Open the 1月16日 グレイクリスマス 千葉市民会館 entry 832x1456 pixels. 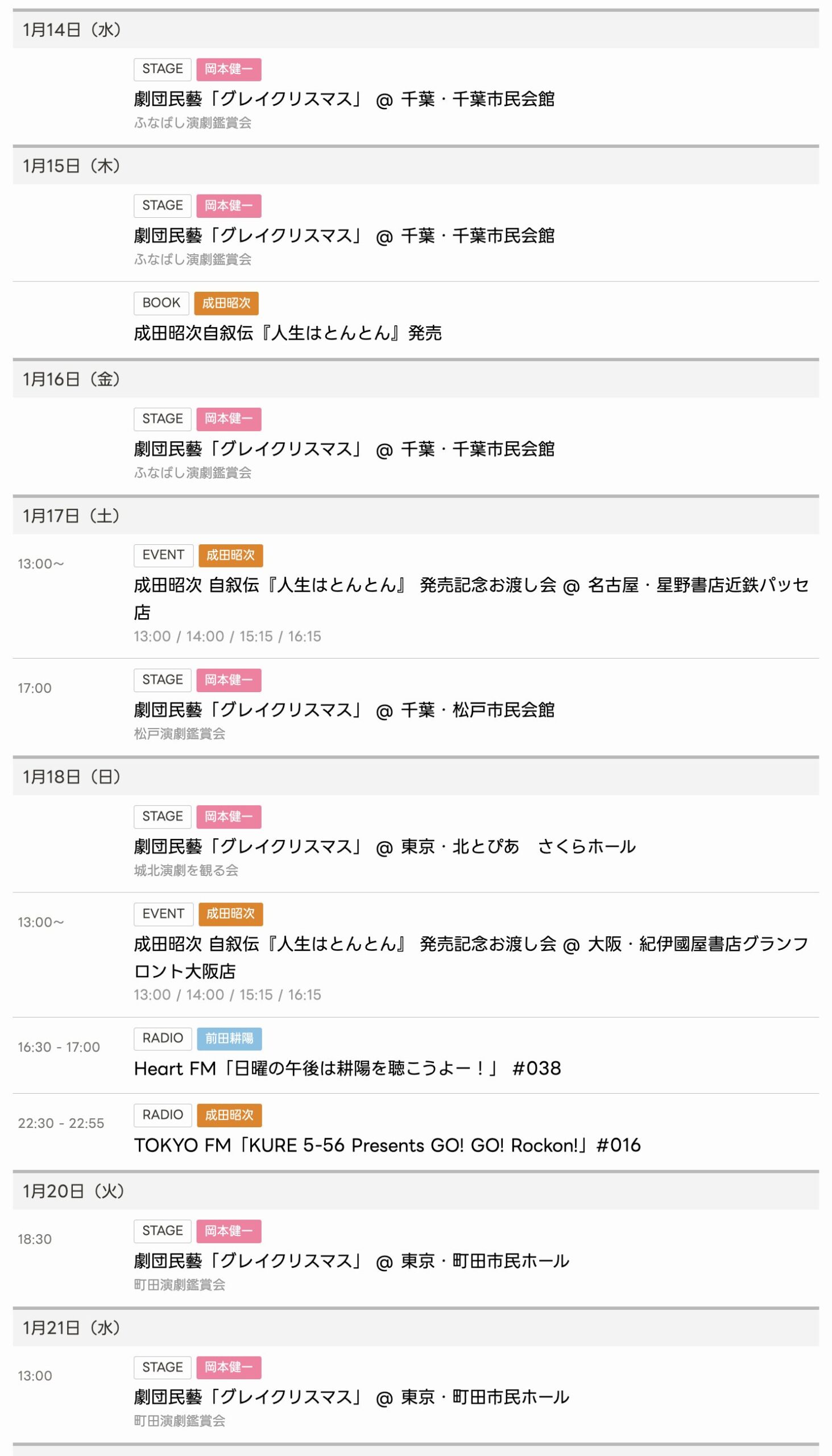pos(344,449)
